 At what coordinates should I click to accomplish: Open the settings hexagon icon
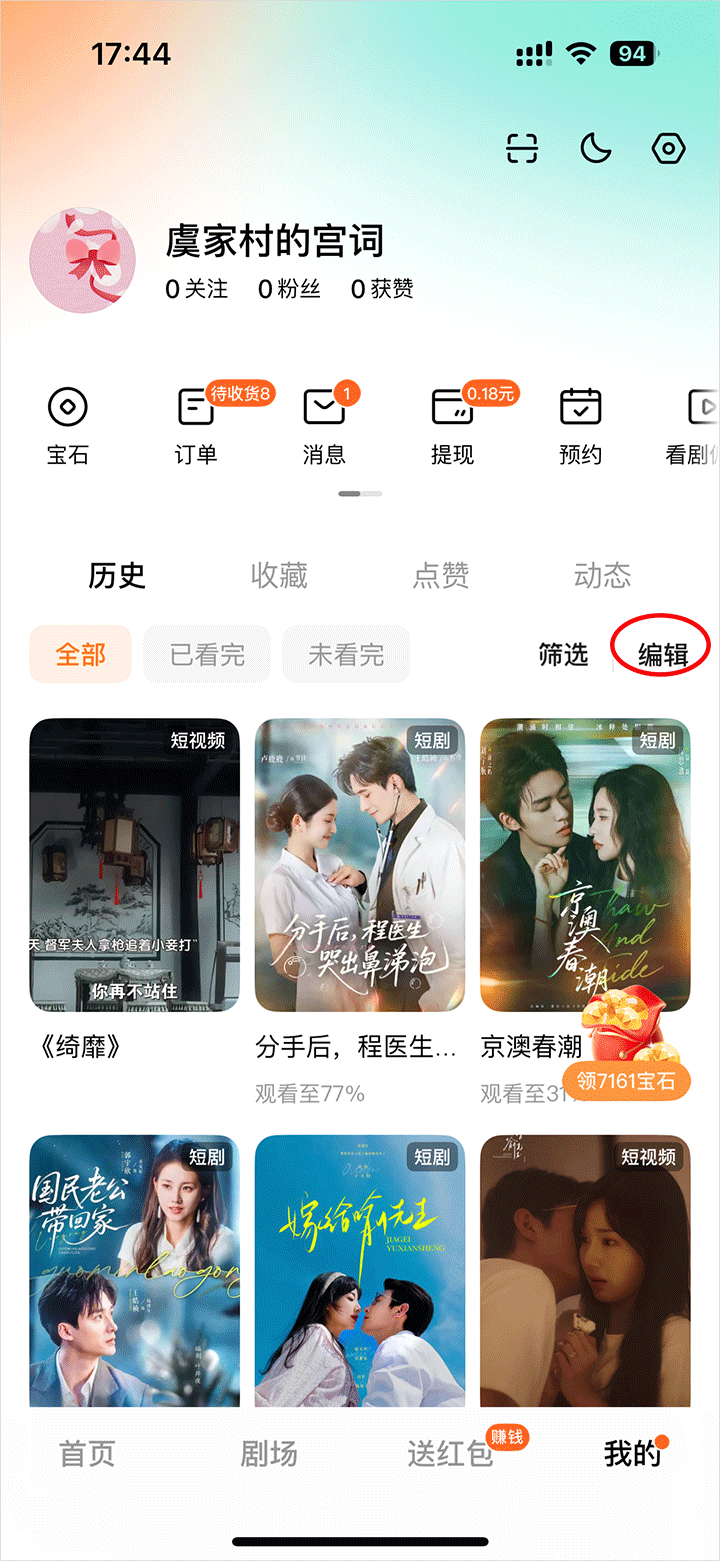coord(668,149)
